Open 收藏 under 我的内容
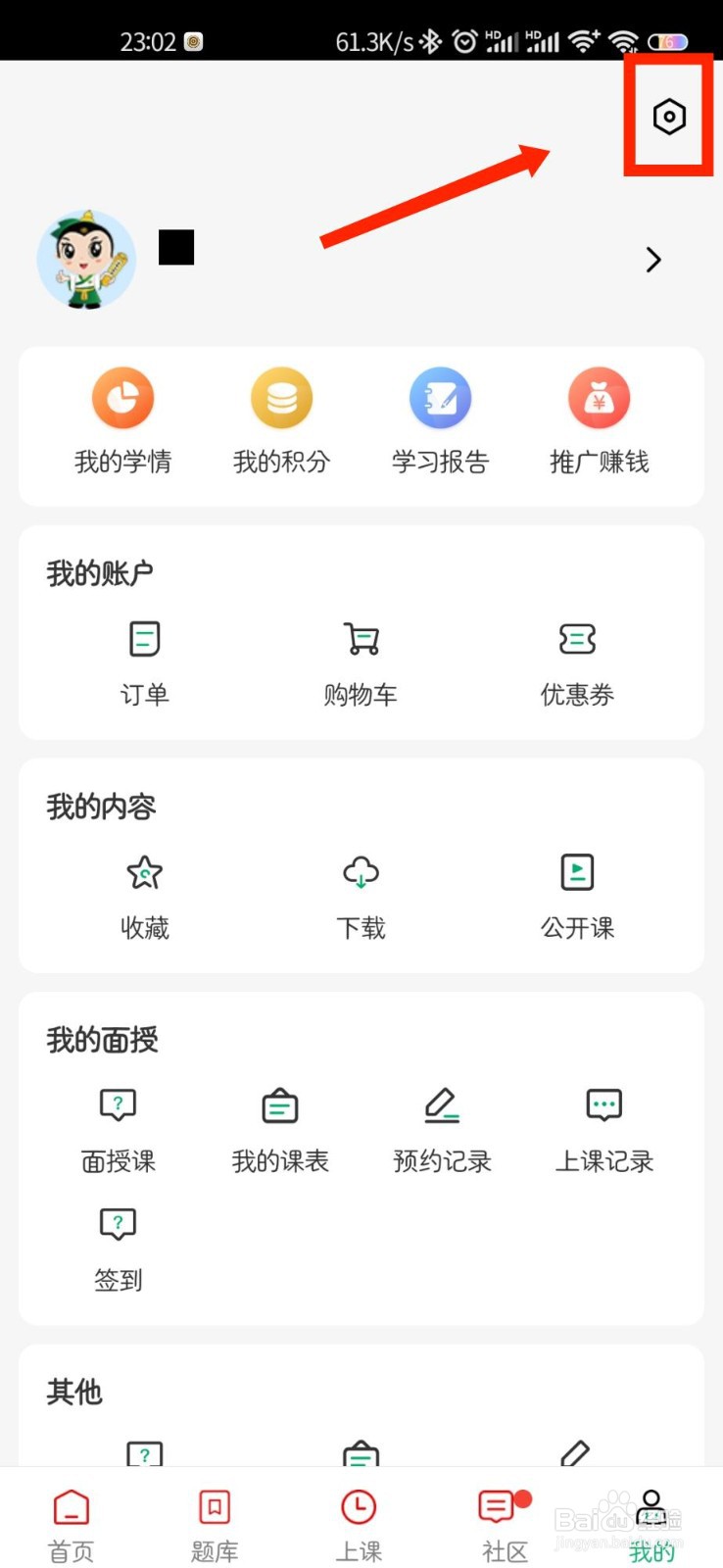Viewport: 723px width, 1568px height. pos(145,897)
